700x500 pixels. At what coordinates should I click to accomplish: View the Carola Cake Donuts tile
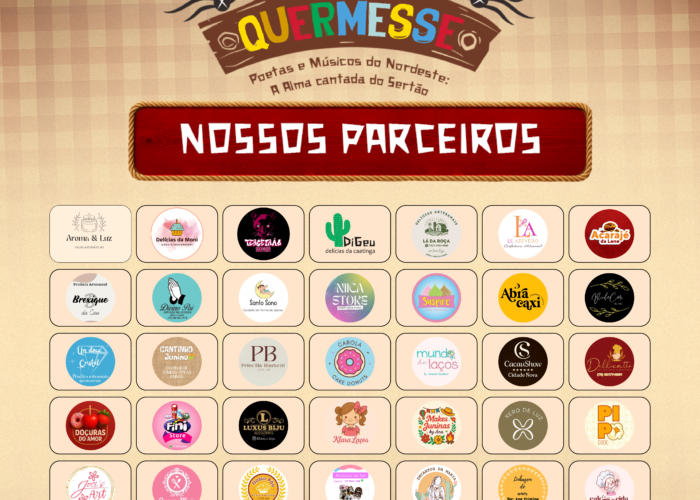point(350,362)
